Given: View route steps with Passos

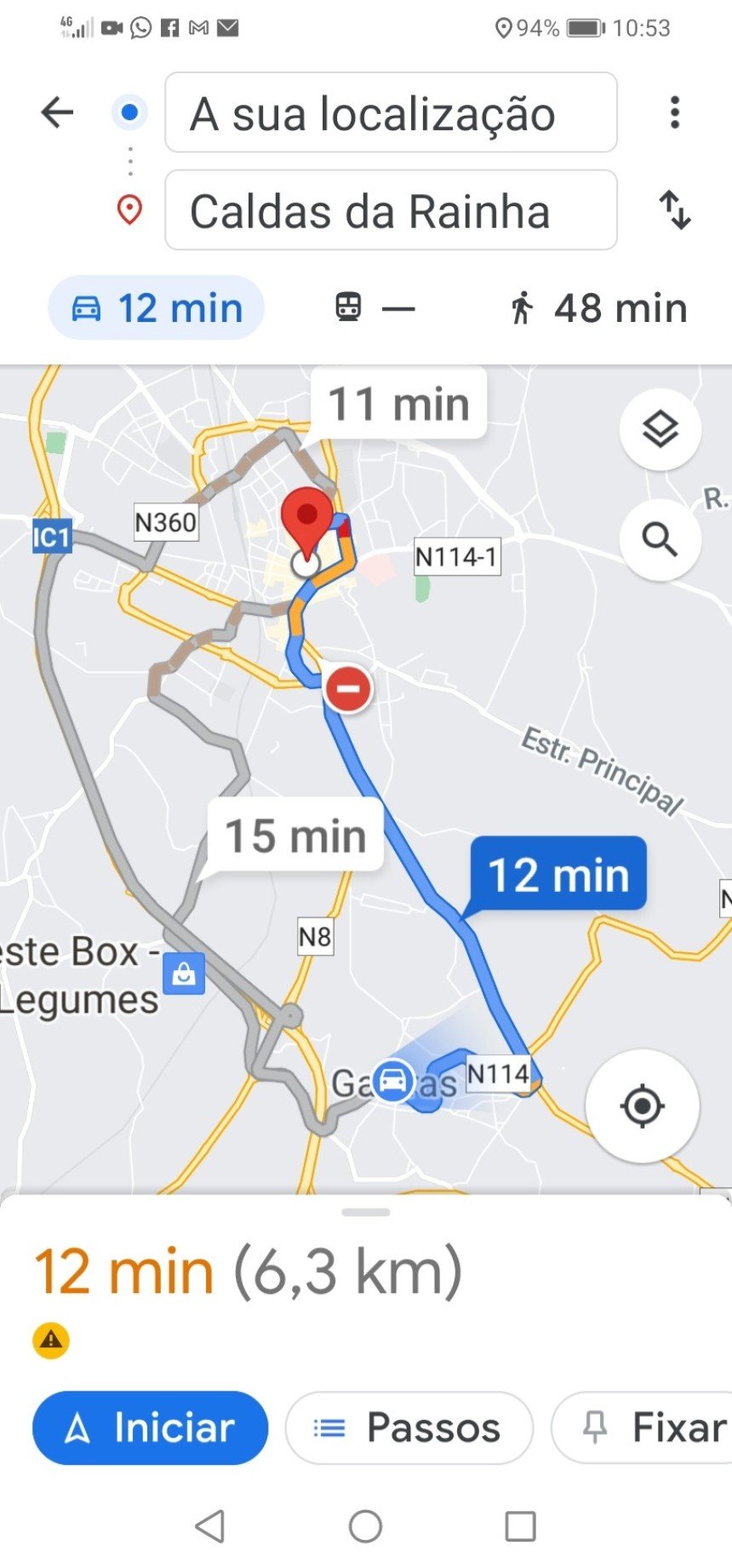Looking at the screenshot, I should point(409,1427).
